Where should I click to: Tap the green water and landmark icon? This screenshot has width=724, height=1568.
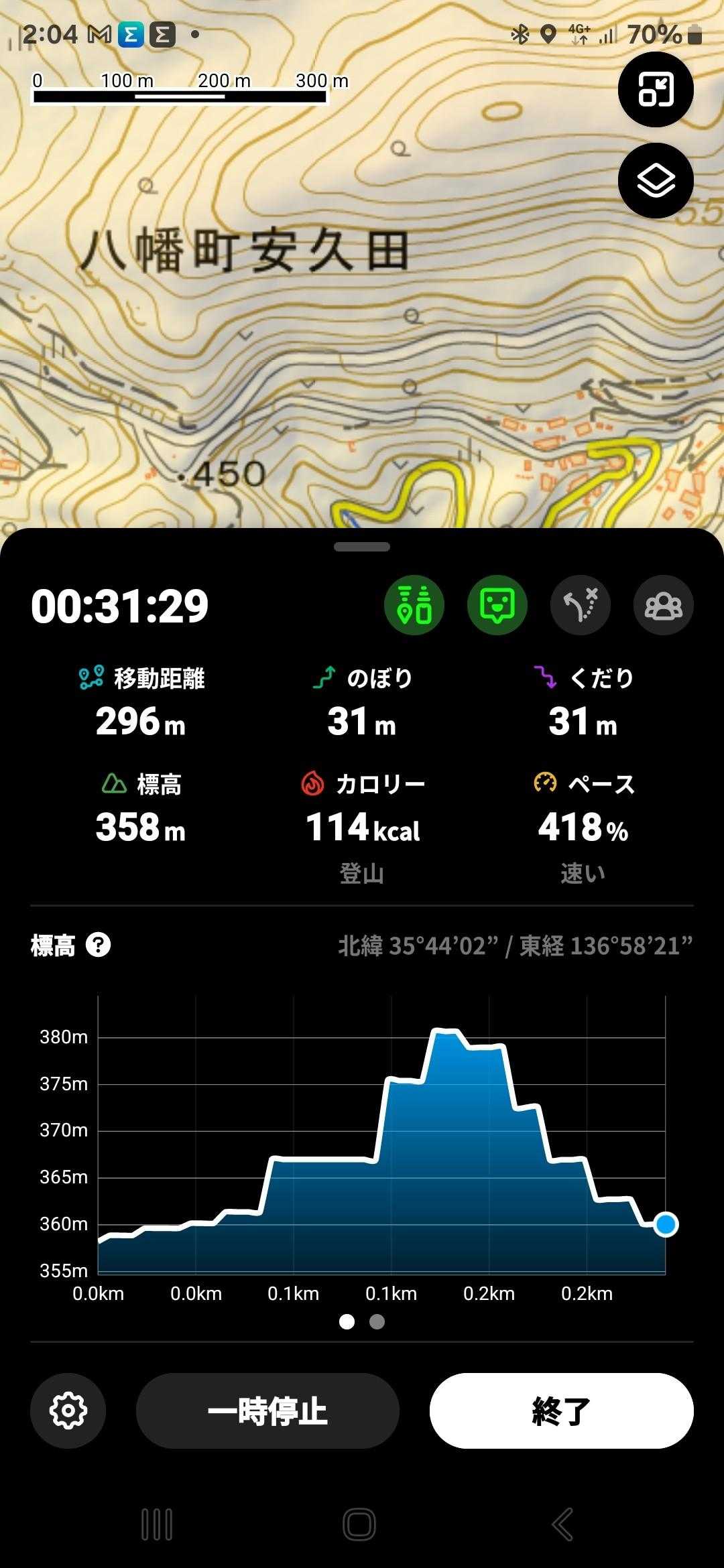(x=414, y=605)
